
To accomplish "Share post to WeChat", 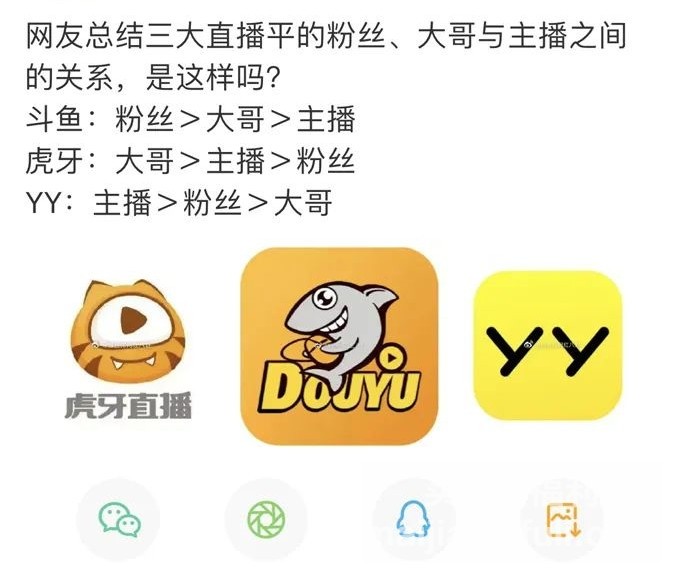I will [119, 519].
